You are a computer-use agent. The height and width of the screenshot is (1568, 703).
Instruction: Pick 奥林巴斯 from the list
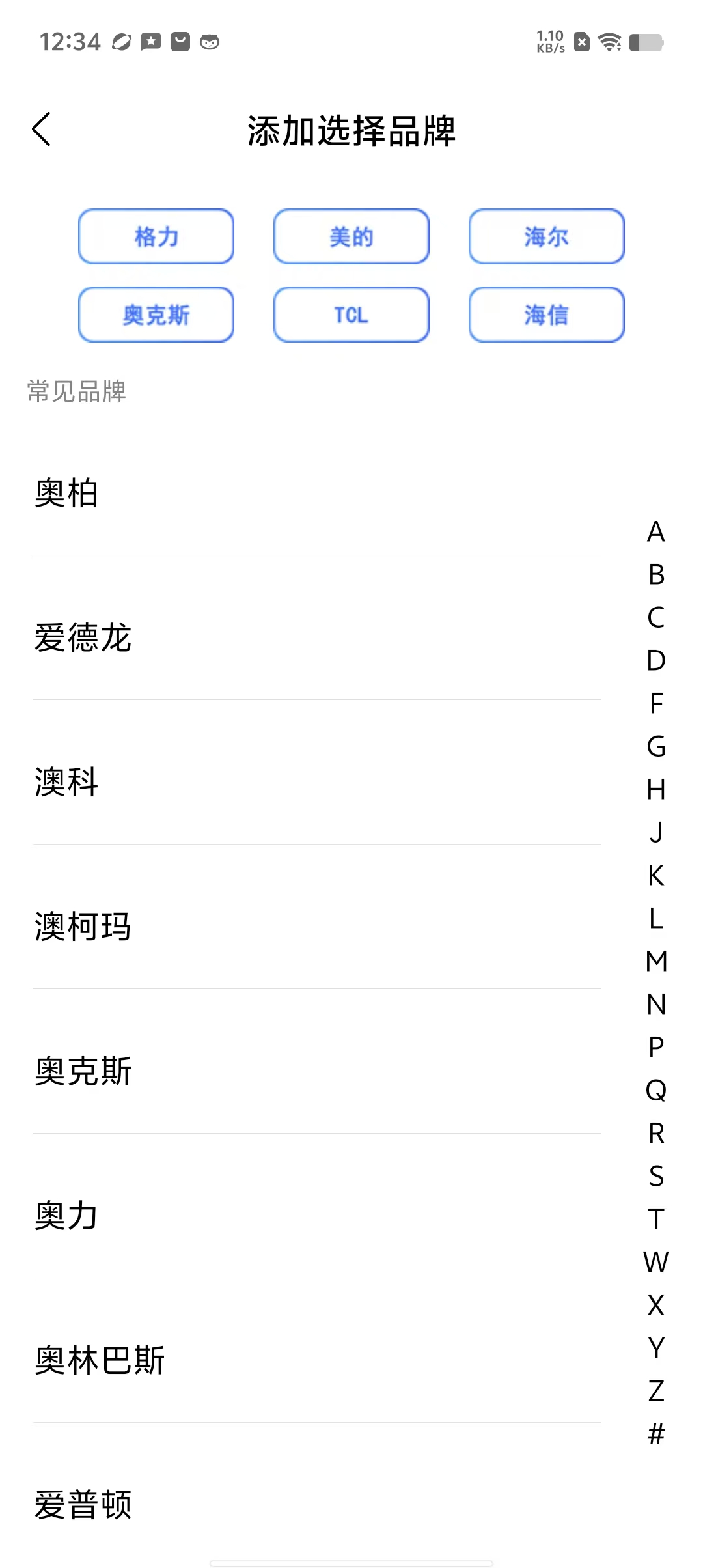[317, 1360]
